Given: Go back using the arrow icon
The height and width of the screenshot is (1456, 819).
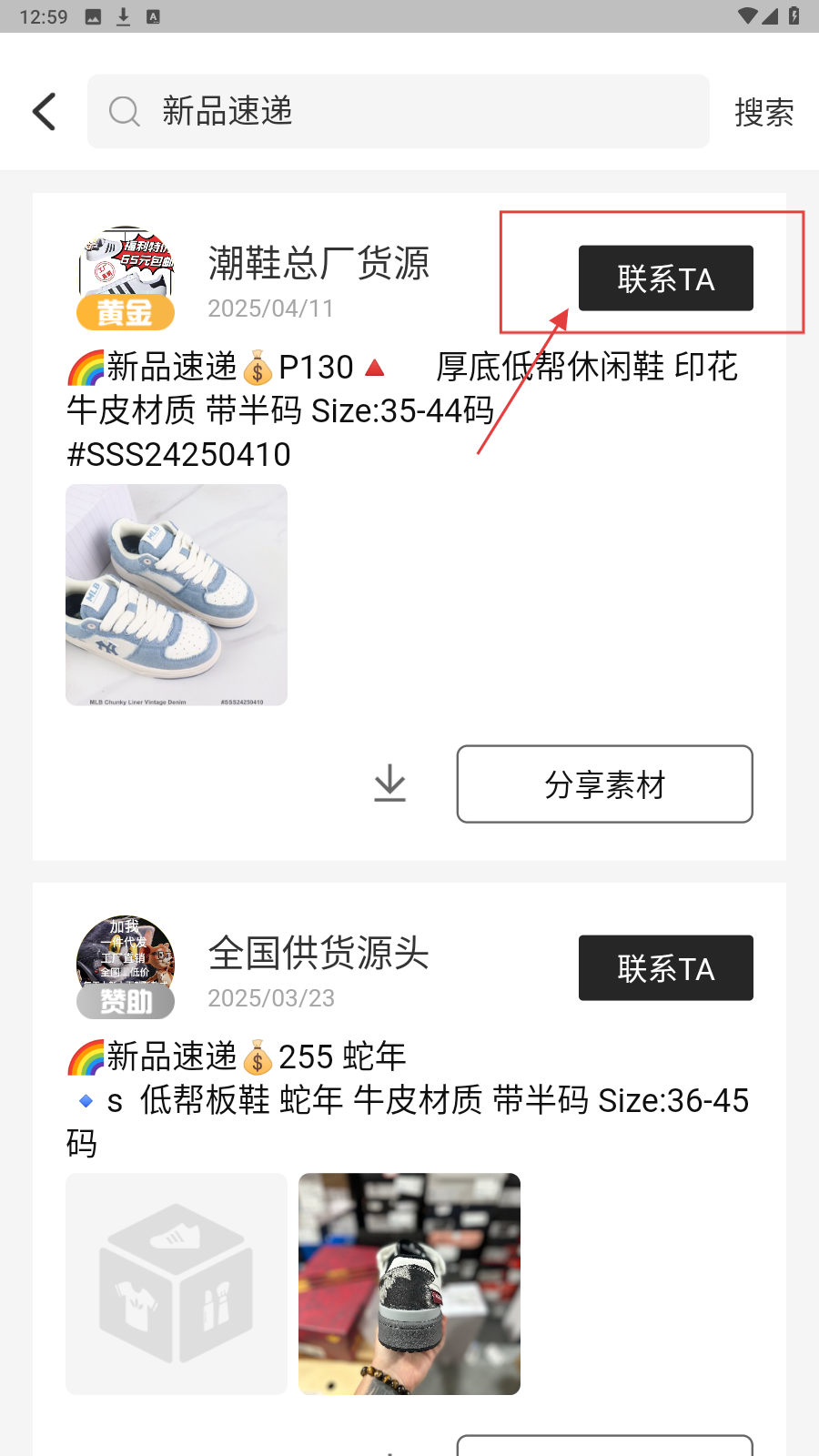Looking at the screenshot, I should tap(45, 112).
